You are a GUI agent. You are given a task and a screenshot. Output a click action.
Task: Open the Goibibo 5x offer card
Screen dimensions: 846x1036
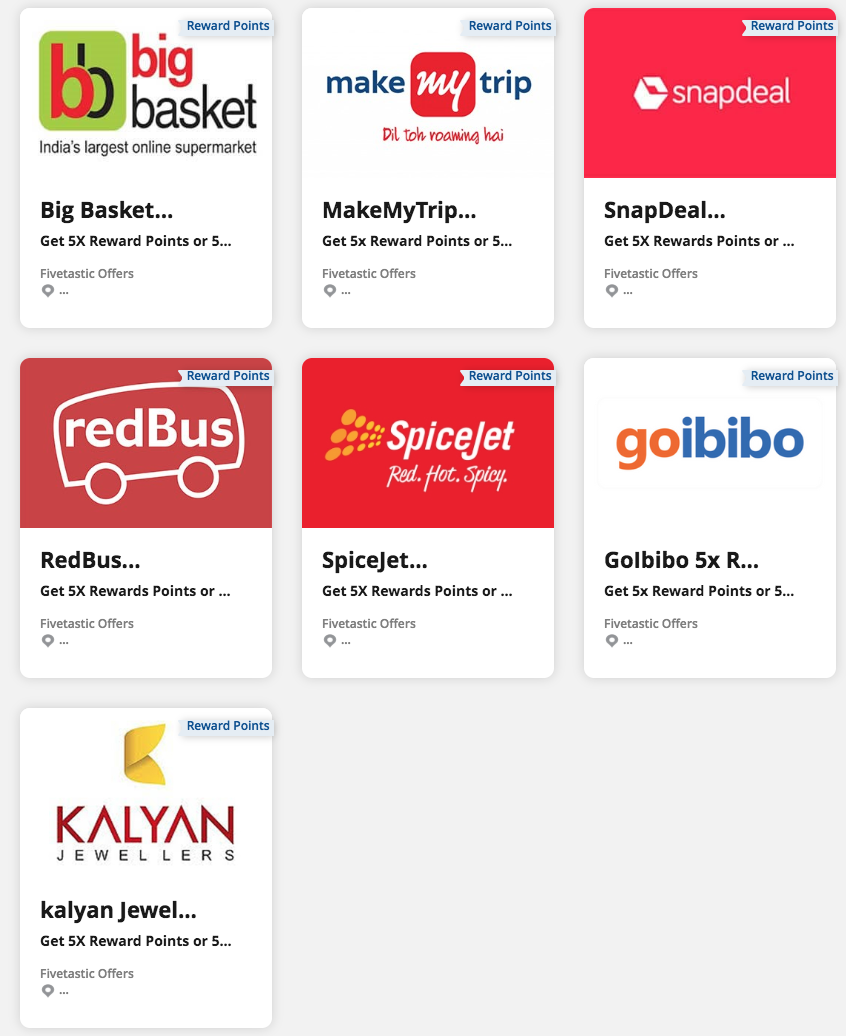point(710,518)
